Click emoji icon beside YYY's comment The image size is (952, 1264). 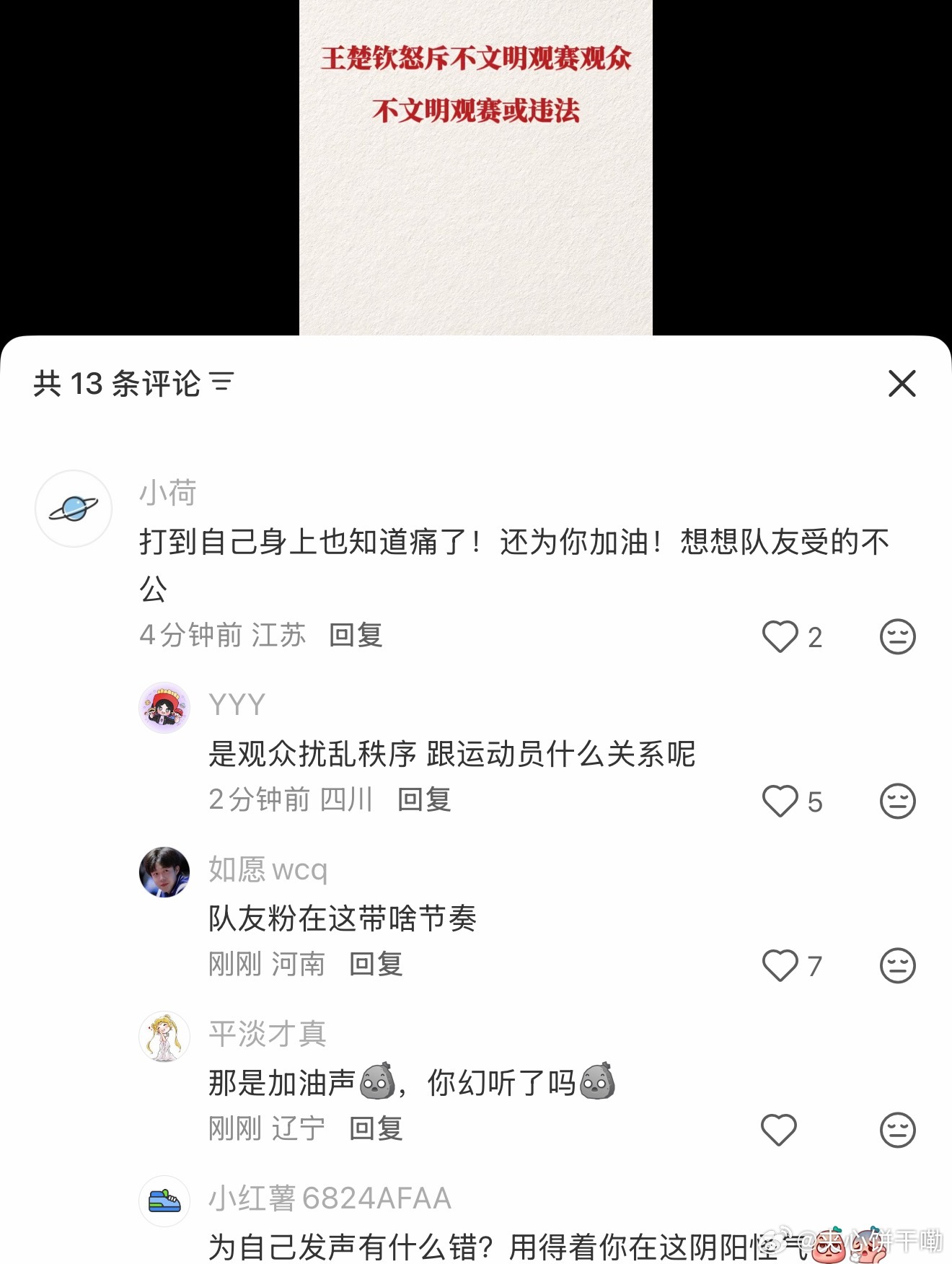(897, 801)
